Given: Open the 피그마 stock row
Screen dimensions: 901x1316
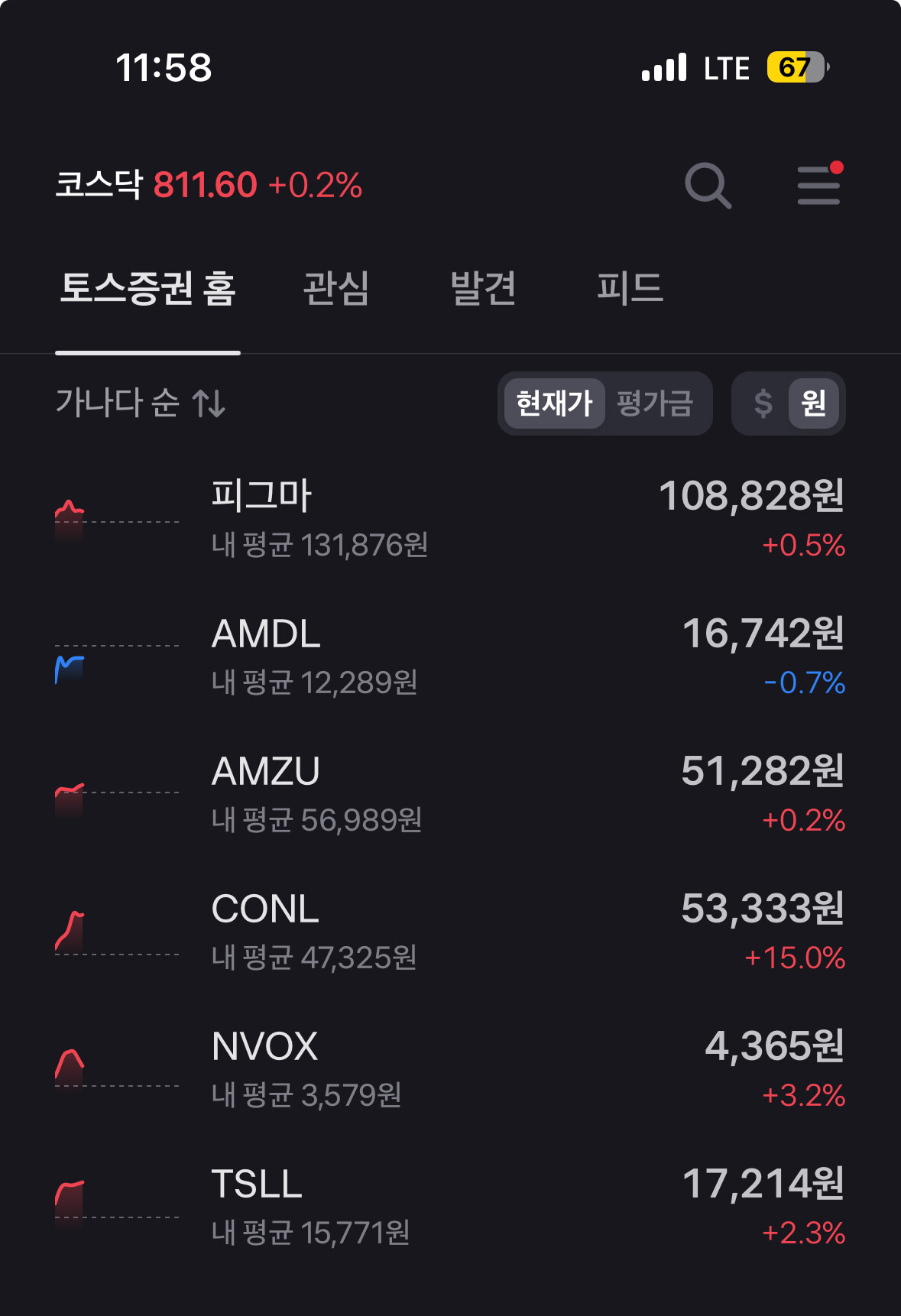Looking at the screenshot, I should coord(450,519).
